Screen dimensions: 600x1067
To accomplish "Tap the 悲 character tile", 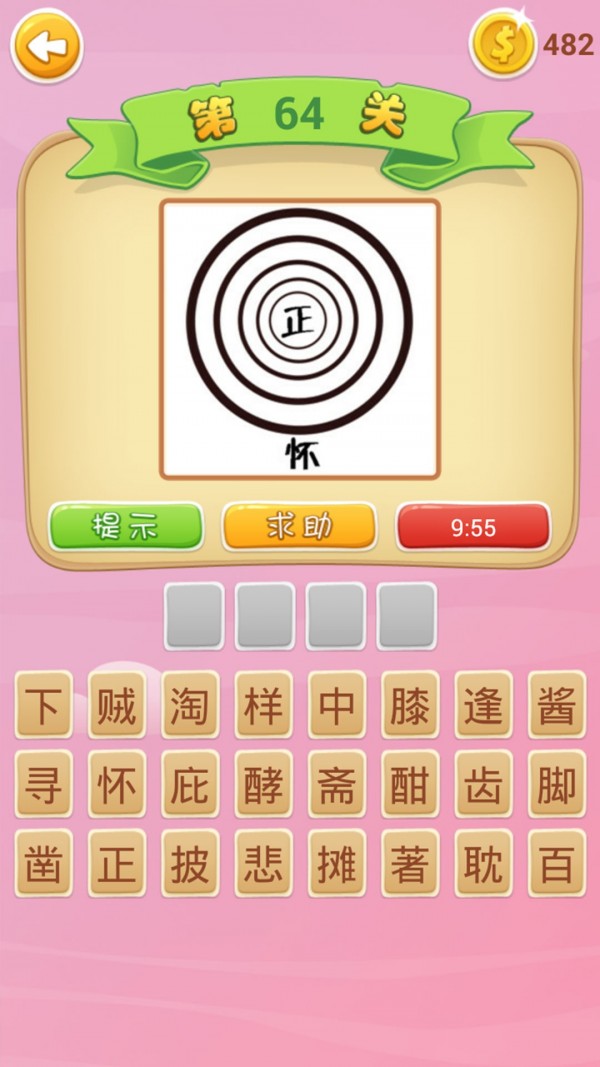I will (263, 864).
